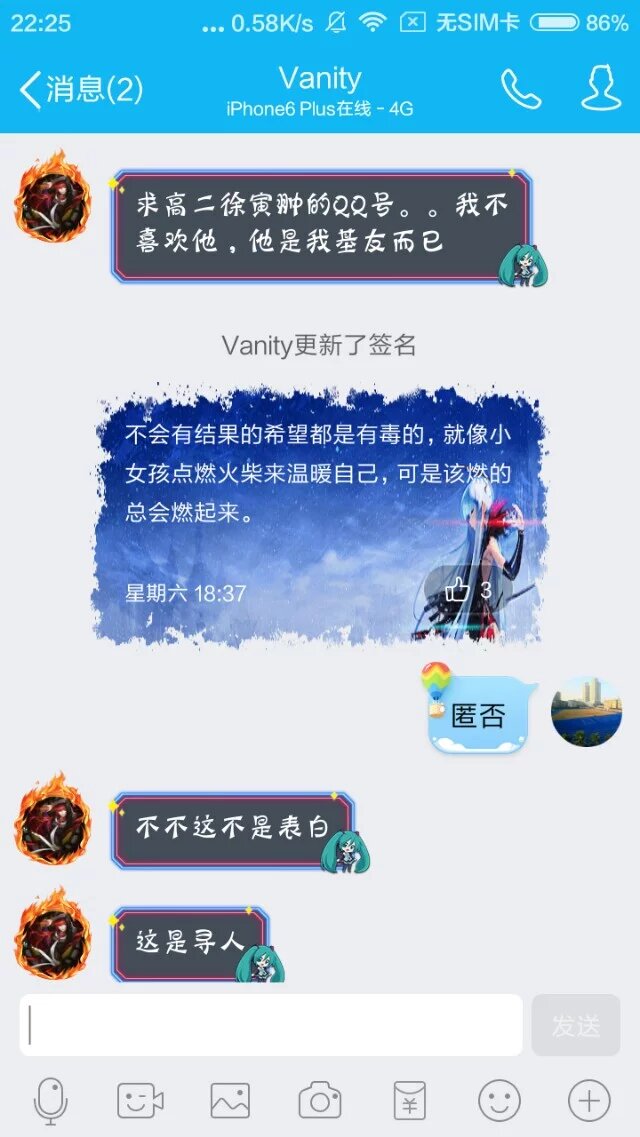Start a video chat from the toolbar
Image resolution: width=640 pixels, height=1137 pixels.
[x=140, y=1101]
